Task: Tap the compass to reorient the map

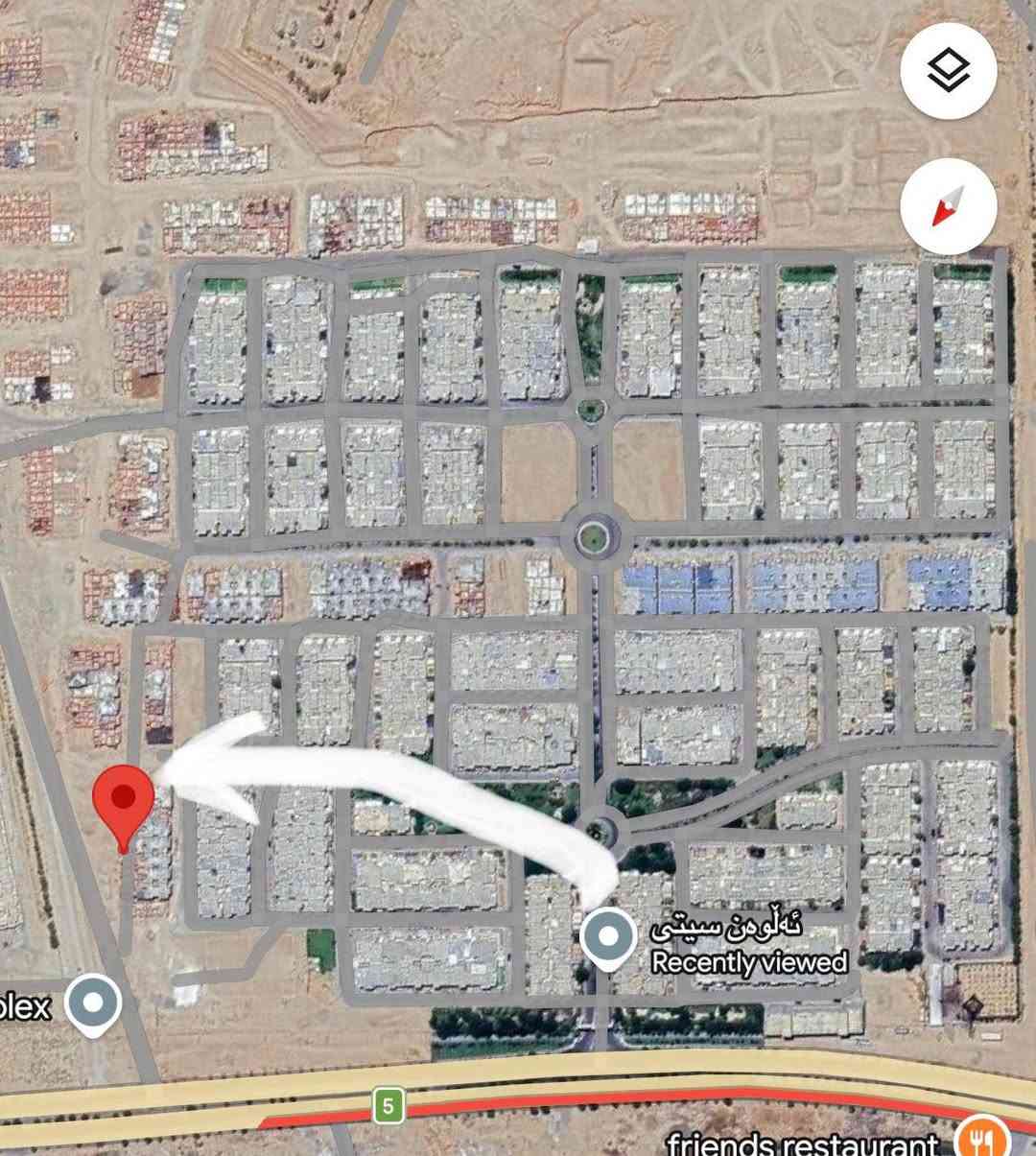Action: point(948,206)
